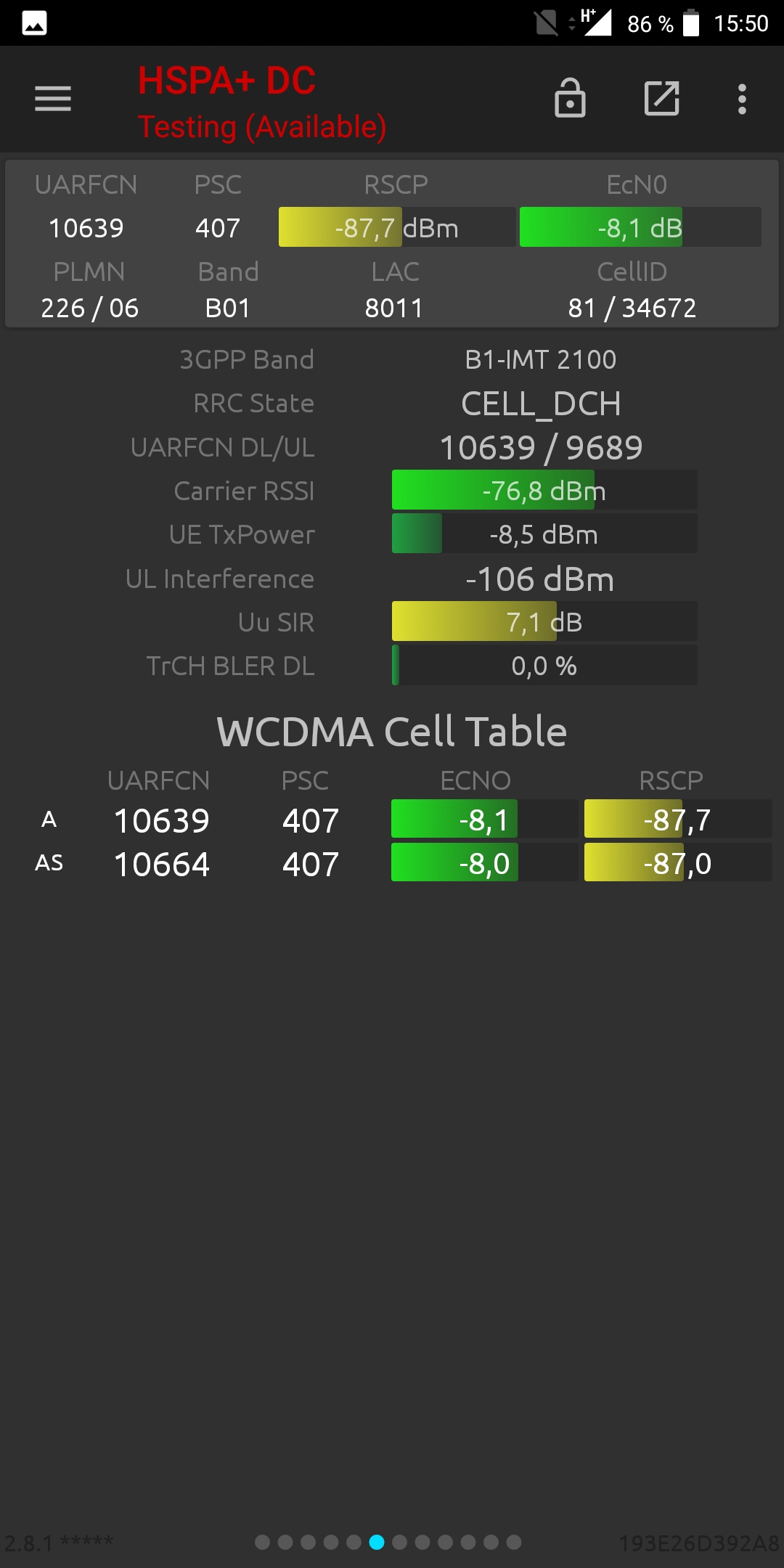Screen dimensions: 784x1568
Task: Tap the unlocked padlock icon
Action: 570,98
